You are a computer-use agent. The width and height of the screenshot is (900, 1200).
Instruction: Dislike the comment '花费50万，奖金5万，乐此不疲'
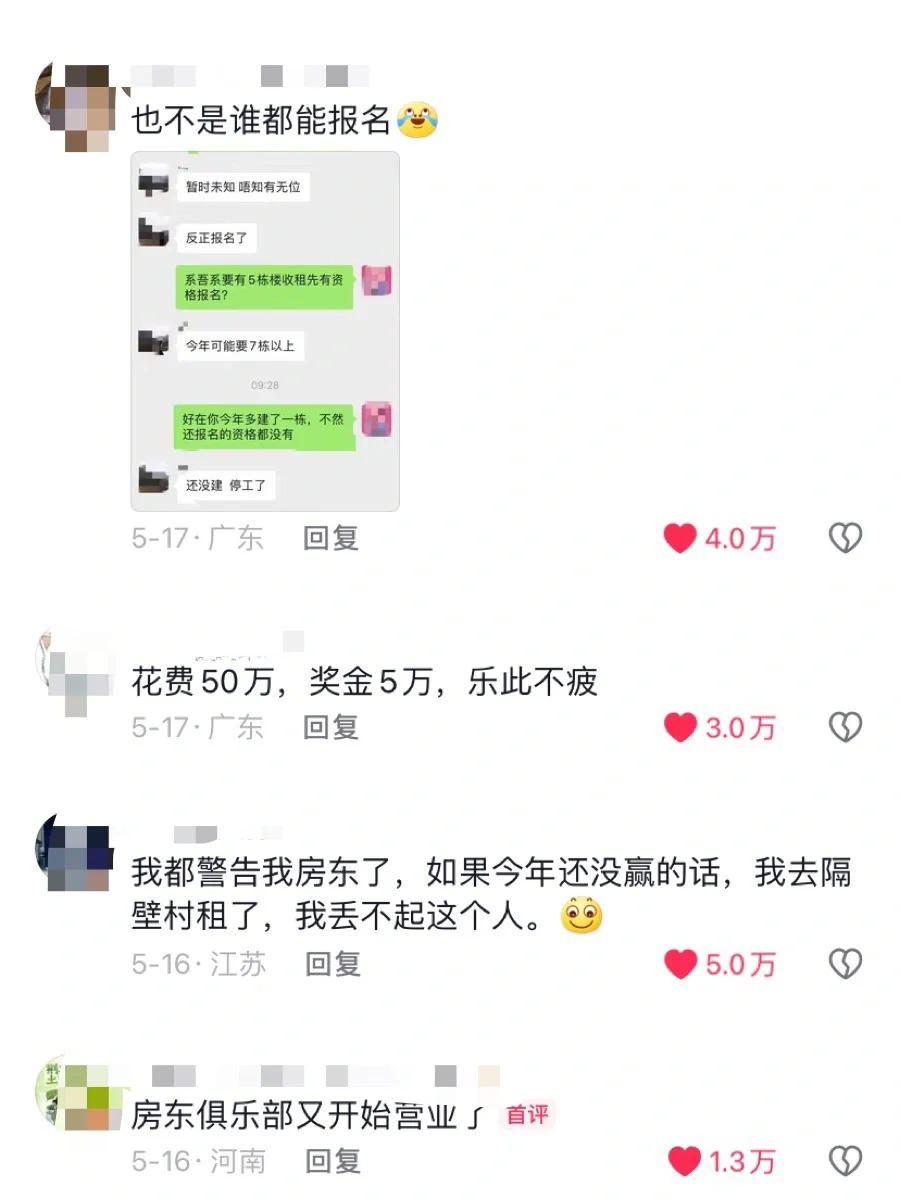point(845,727)
